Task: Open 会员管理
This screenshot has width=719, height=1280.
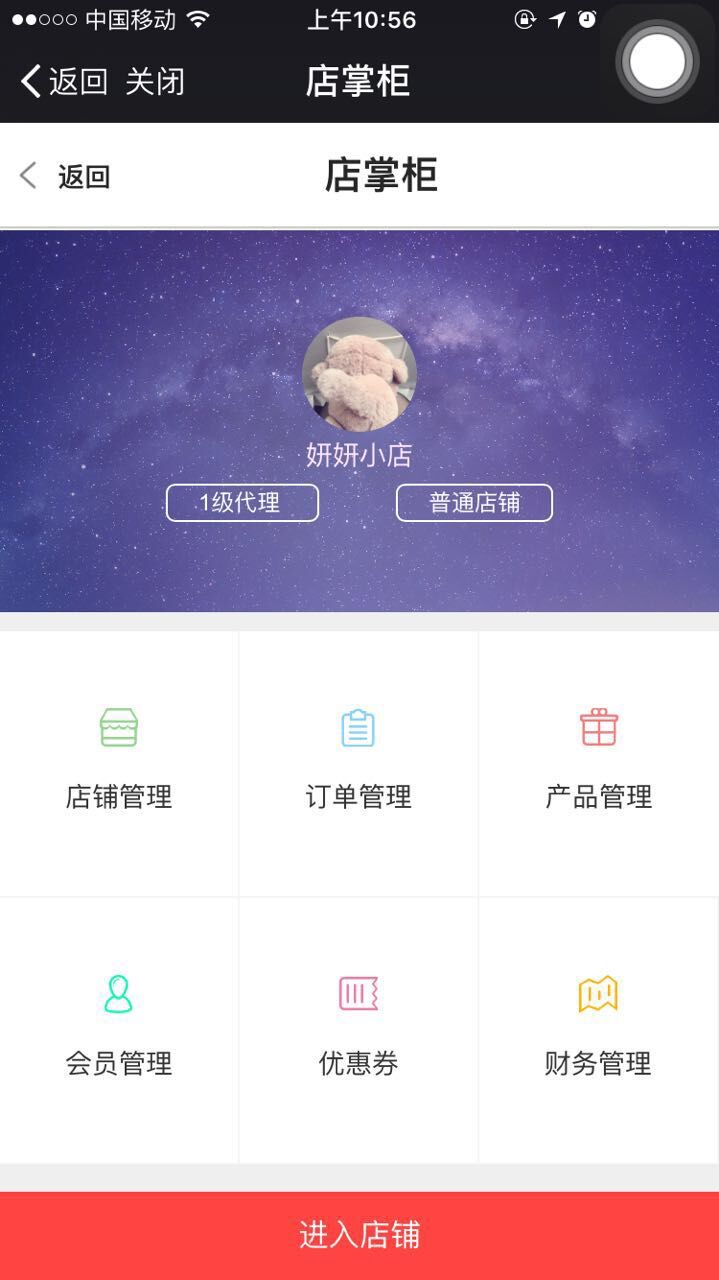Action: [119, 1028]
